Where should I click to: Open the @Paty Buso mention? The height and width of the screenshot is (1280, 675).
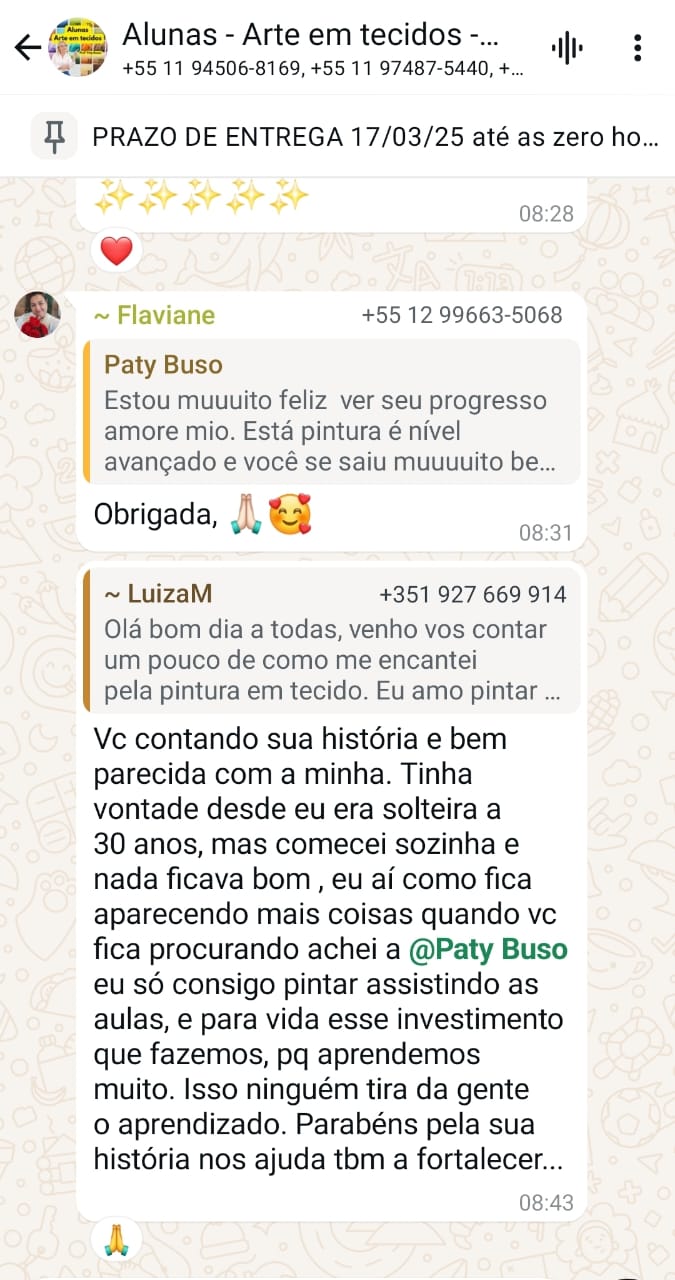(x=488, y=947)
